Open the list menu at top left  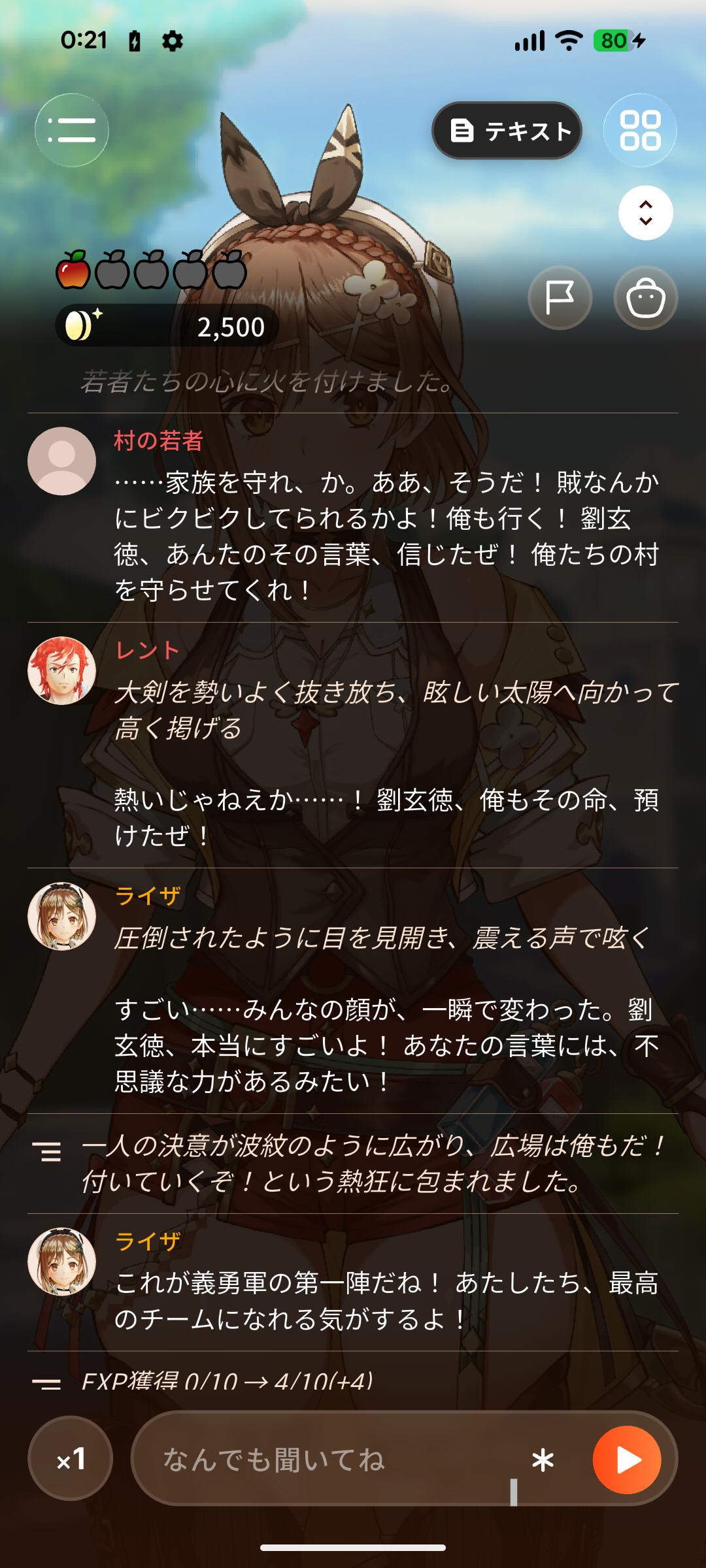pos(71,130)
